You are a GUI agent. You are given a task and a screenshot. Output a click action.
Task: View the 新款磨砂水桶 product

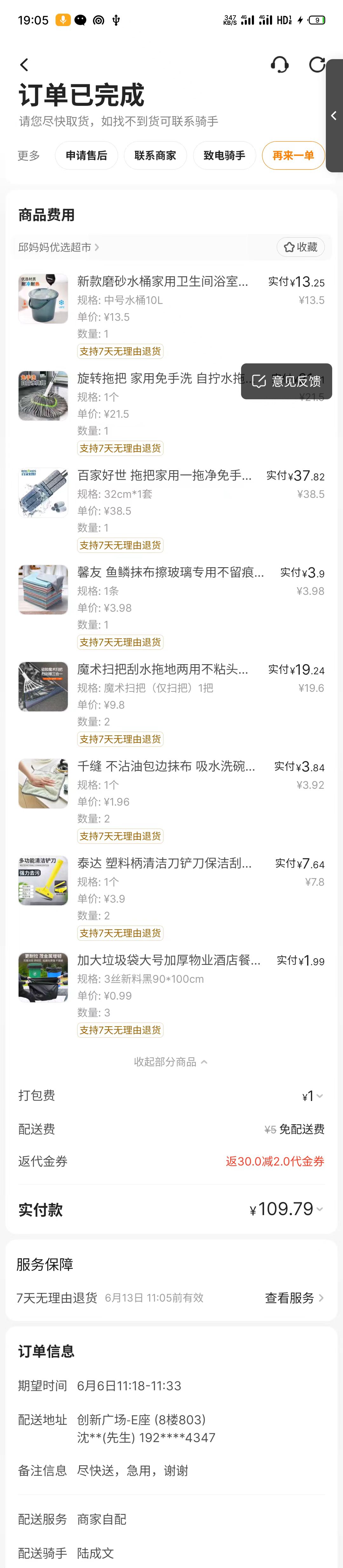162,282
